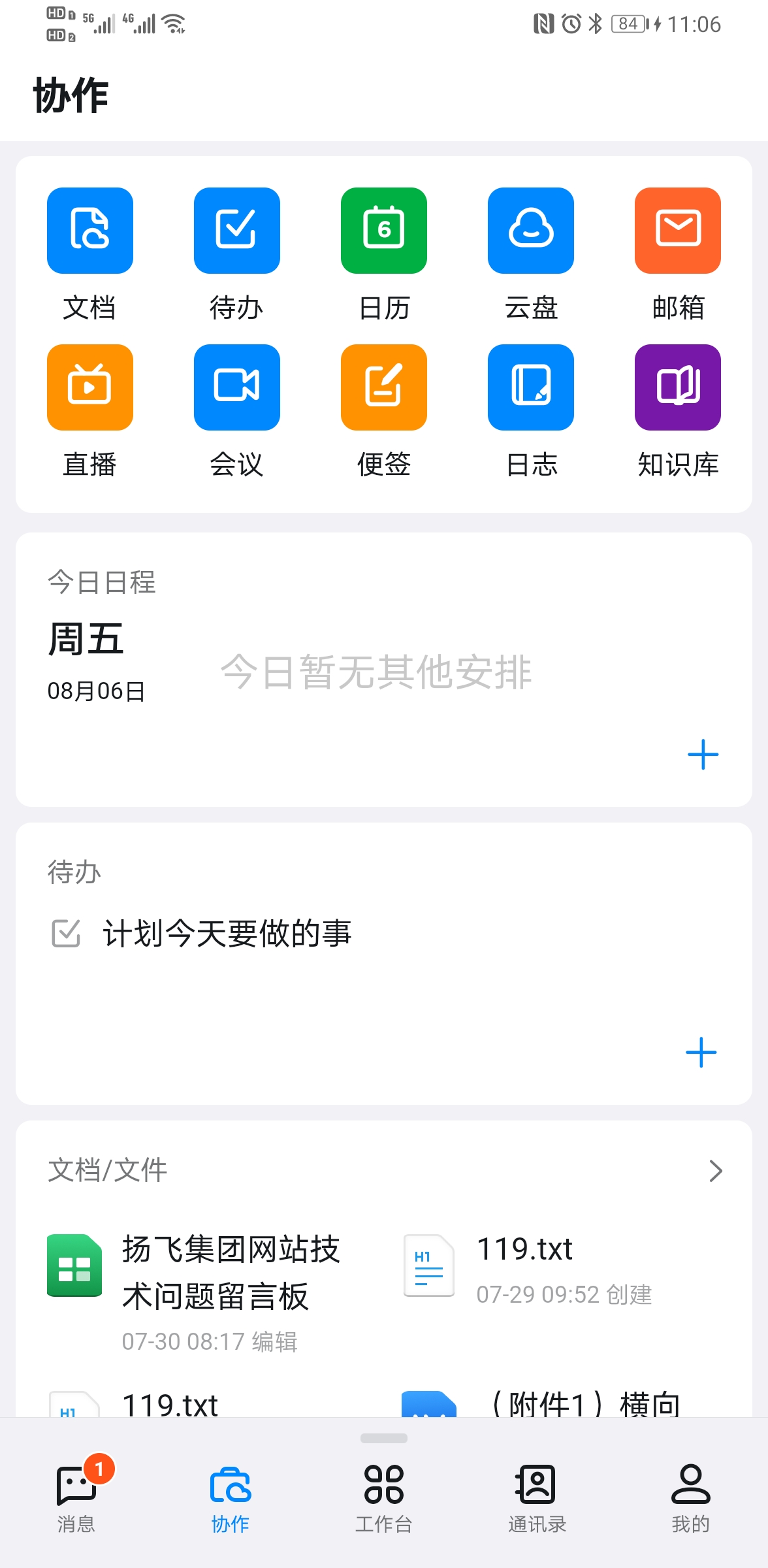Open the 邮箱 (Mail) app icon

(x=677, y=231)
